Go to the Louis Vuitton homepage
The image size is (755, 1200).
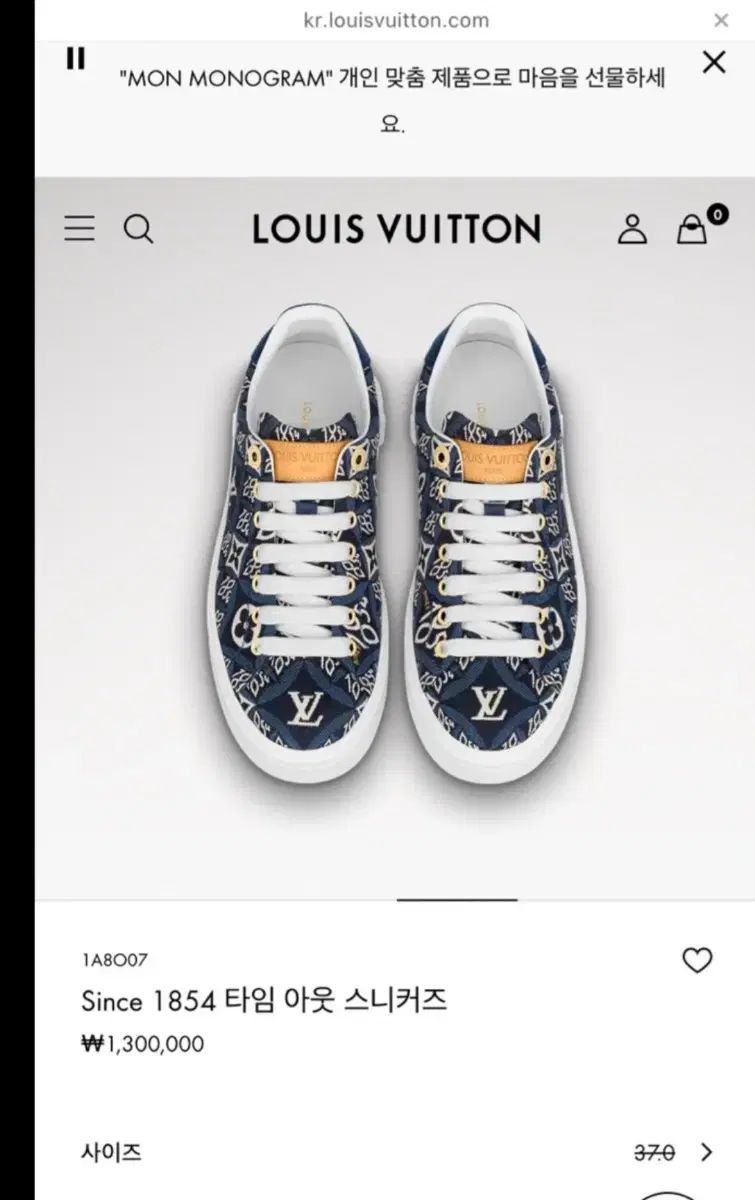pos(396,229)
